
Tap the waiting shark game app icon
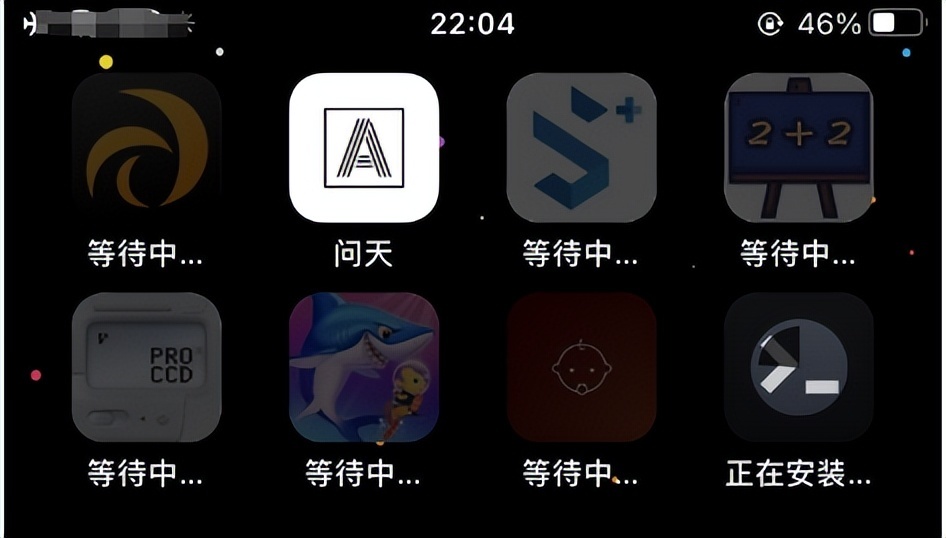click(x=364, y=367)
